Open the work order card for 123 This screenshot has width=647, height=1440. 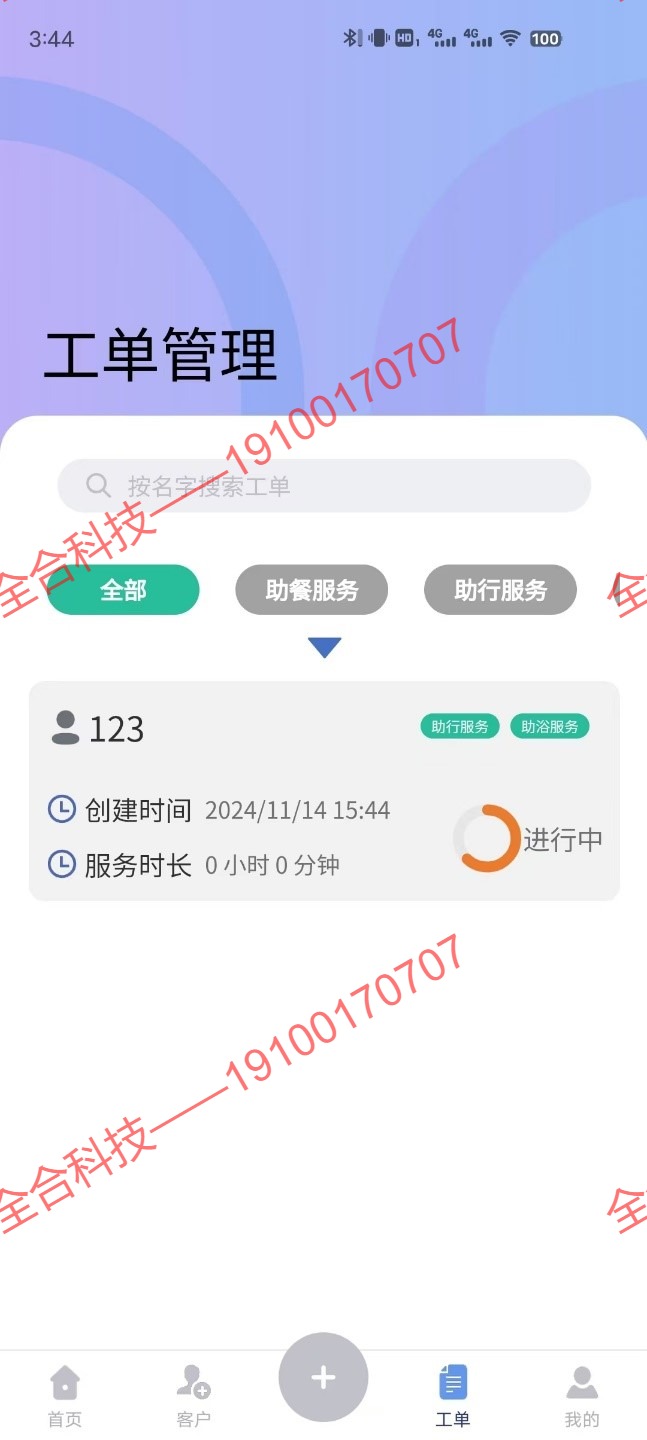click(x=323, y=790)
